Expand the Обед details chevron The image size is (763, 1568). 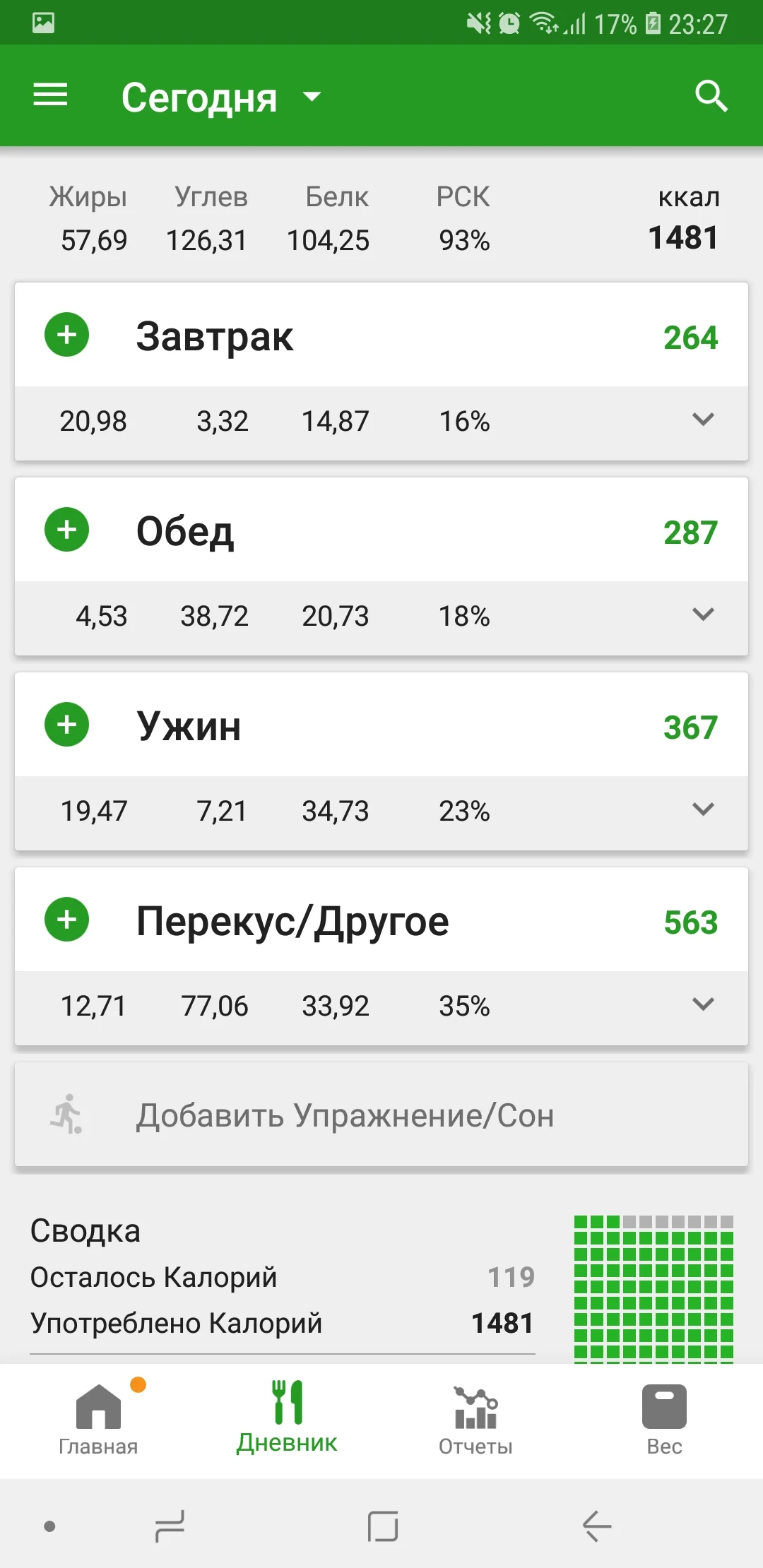(703, 615)
